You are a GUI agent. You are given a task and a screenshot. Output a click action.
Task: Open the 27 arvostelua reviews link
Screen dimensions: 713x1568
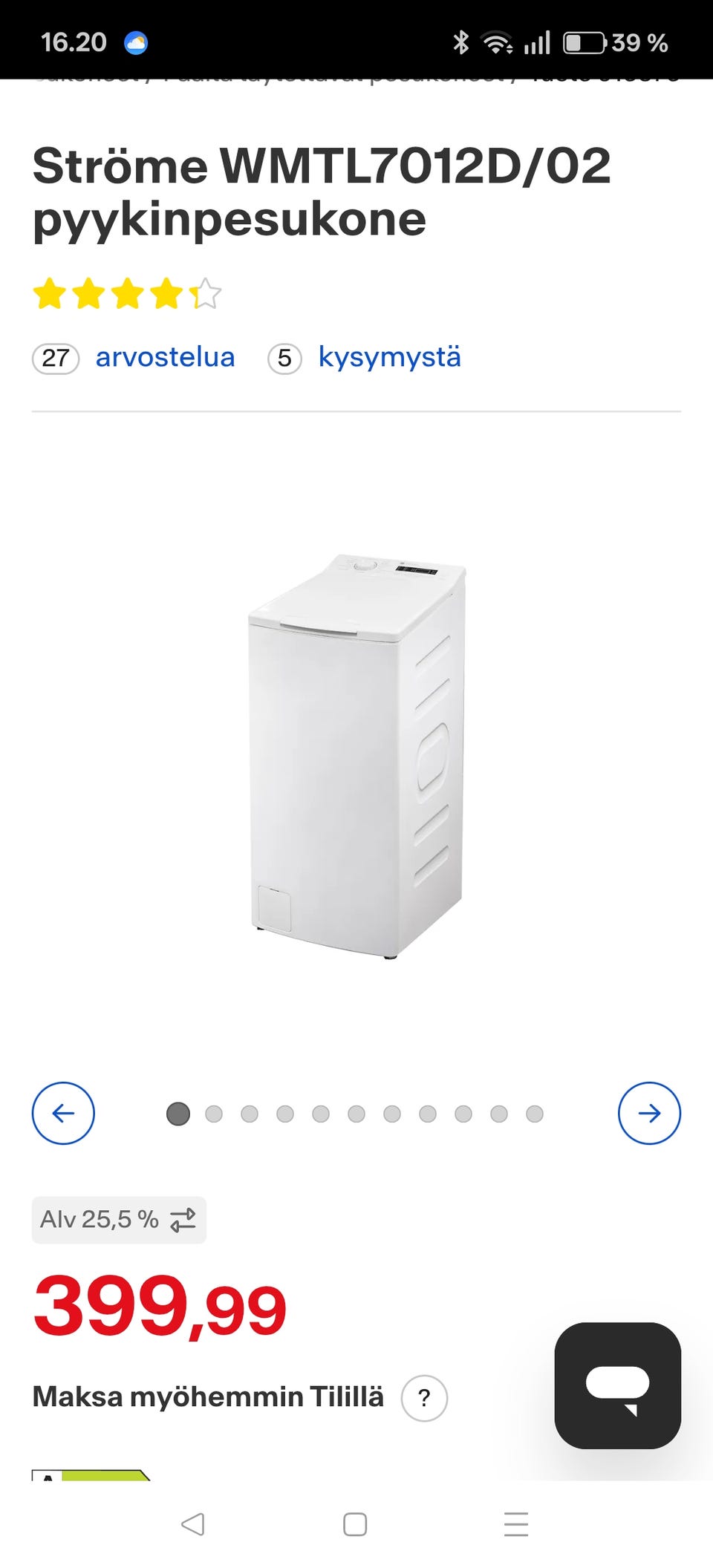tap(134, 358)
